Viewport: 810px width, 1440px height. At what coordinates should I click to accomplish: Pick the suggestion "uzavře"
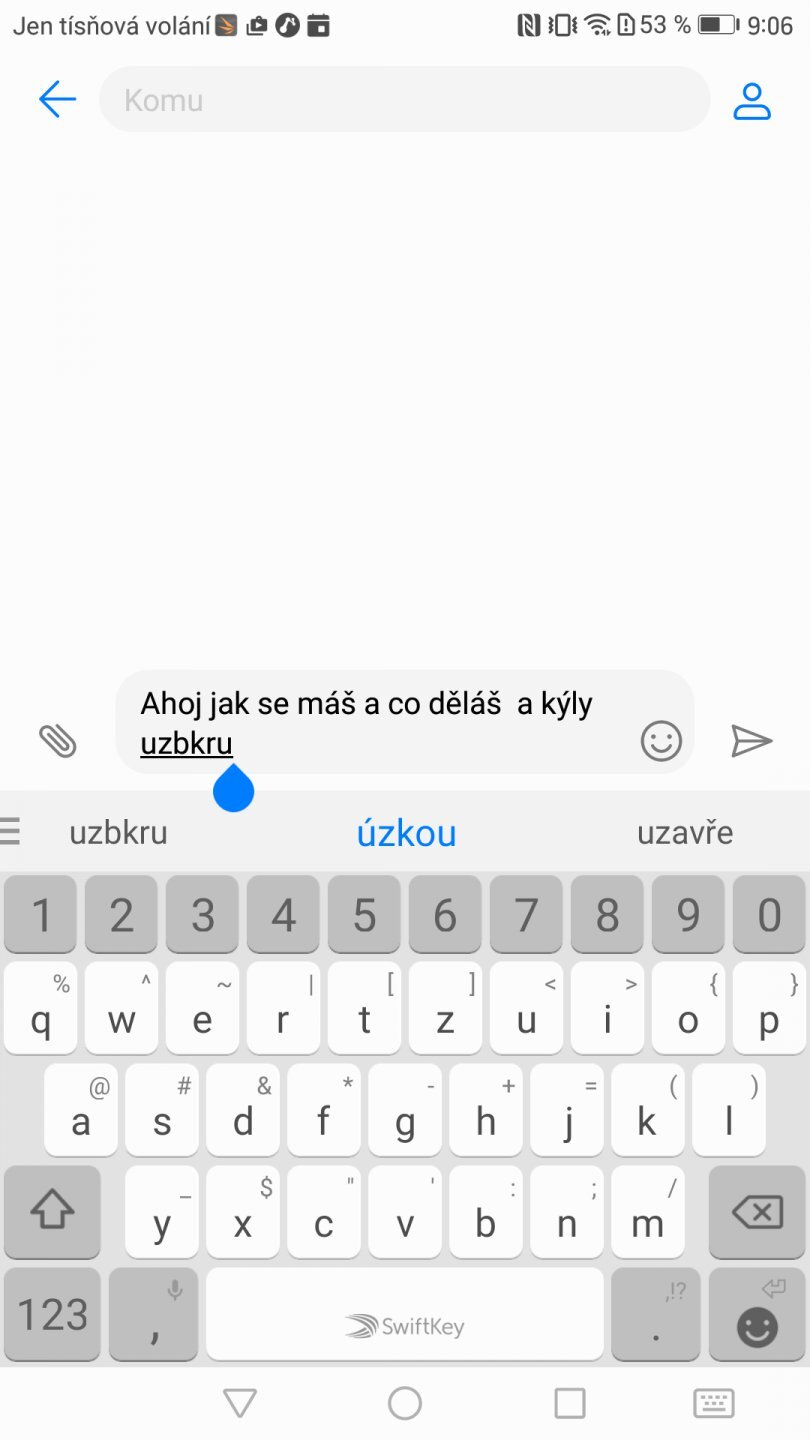685,833
